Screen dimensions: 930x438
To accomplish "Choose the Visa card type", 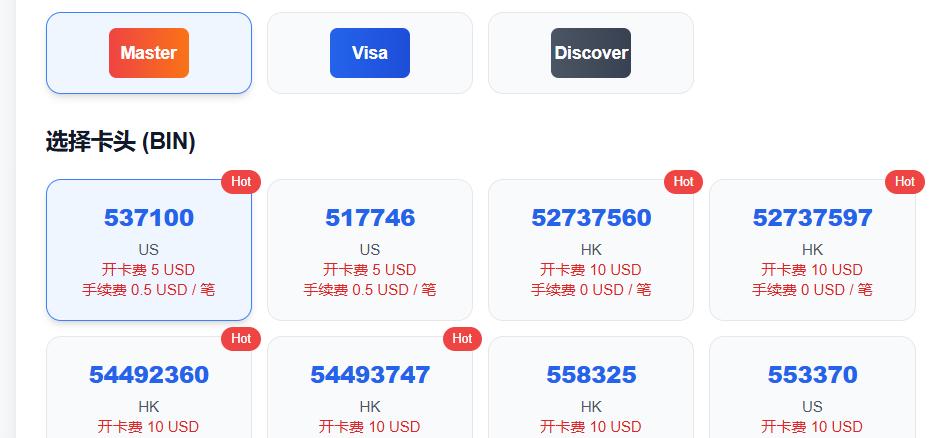I will pyautogui.click(x=370, y=53).
